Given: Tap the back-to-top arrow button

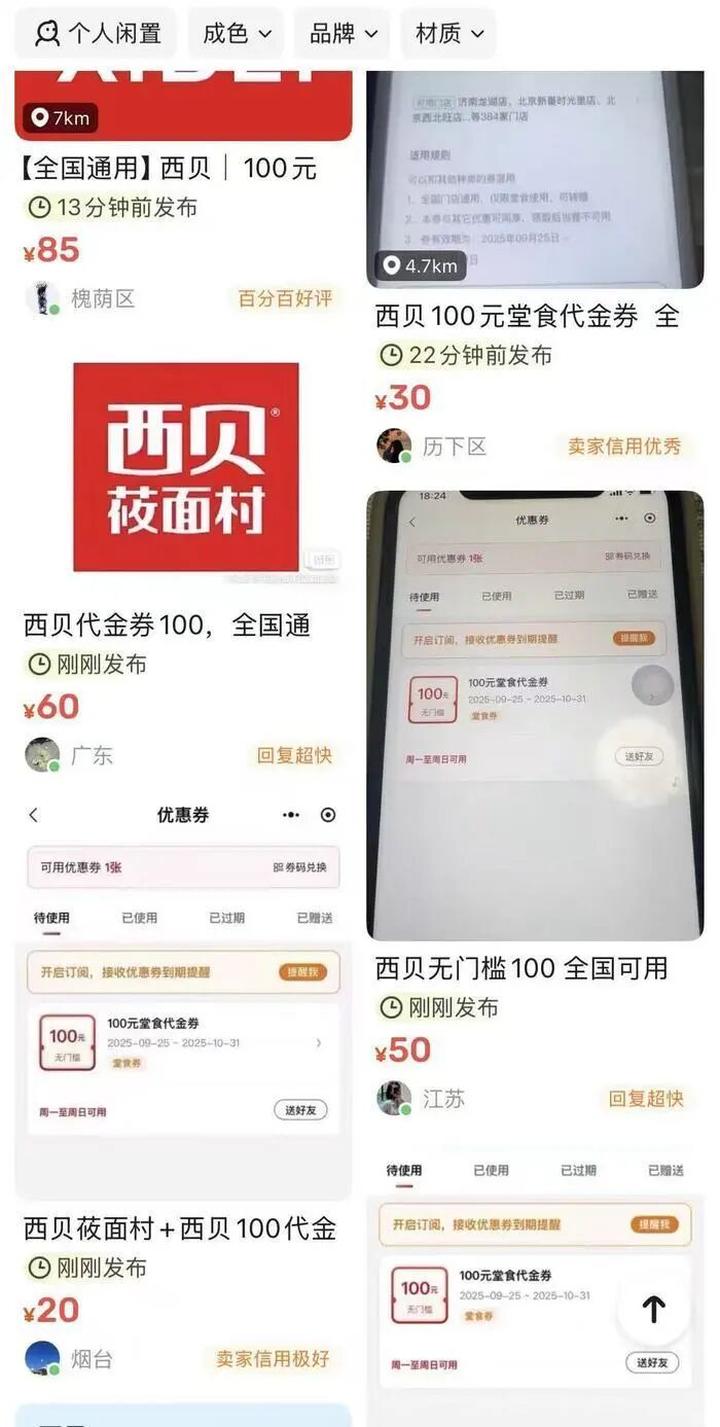Looking at the screenshot, I should pos(653,1309).
